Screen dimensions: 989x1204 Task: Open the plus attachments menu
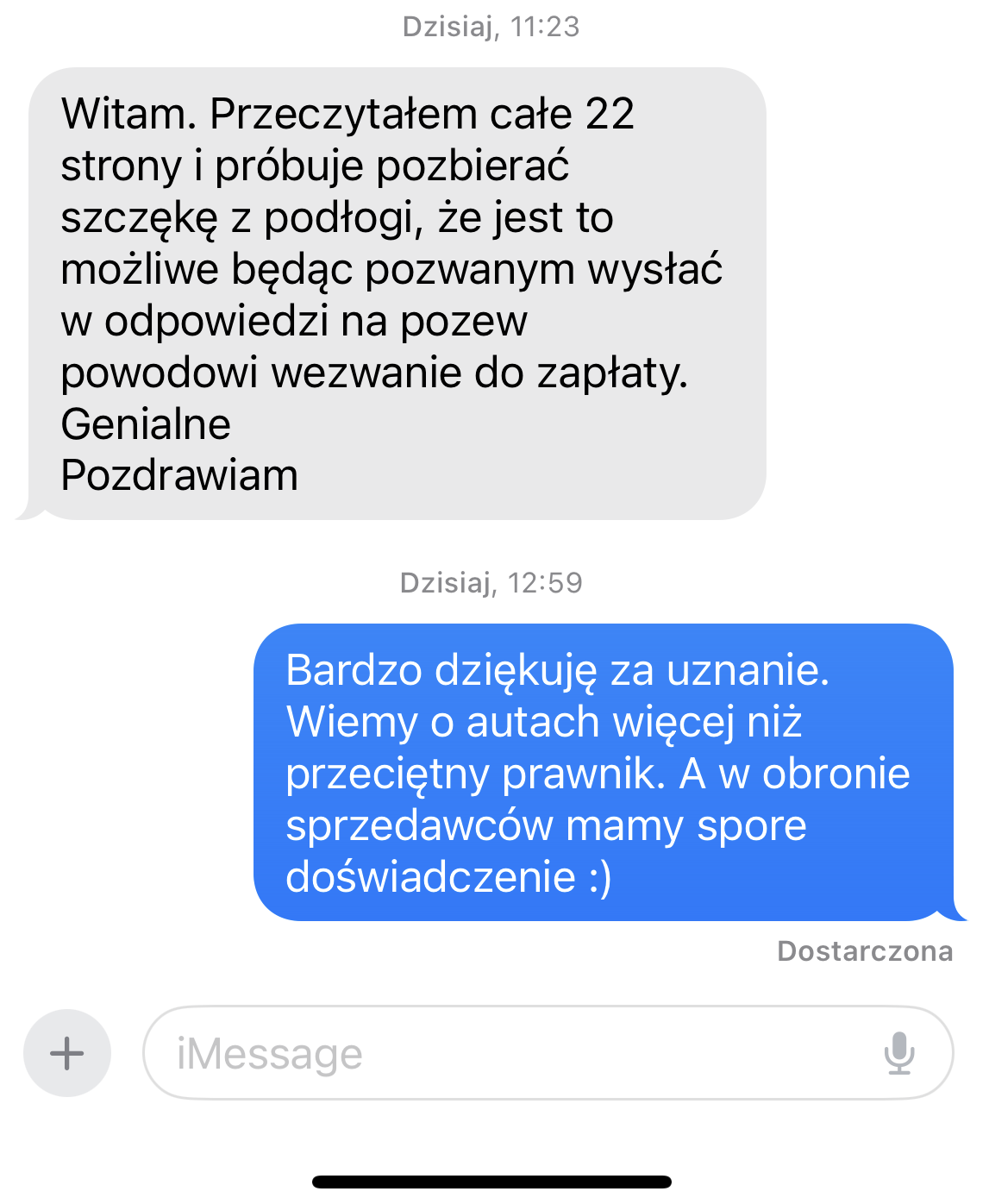(67, 1053)
